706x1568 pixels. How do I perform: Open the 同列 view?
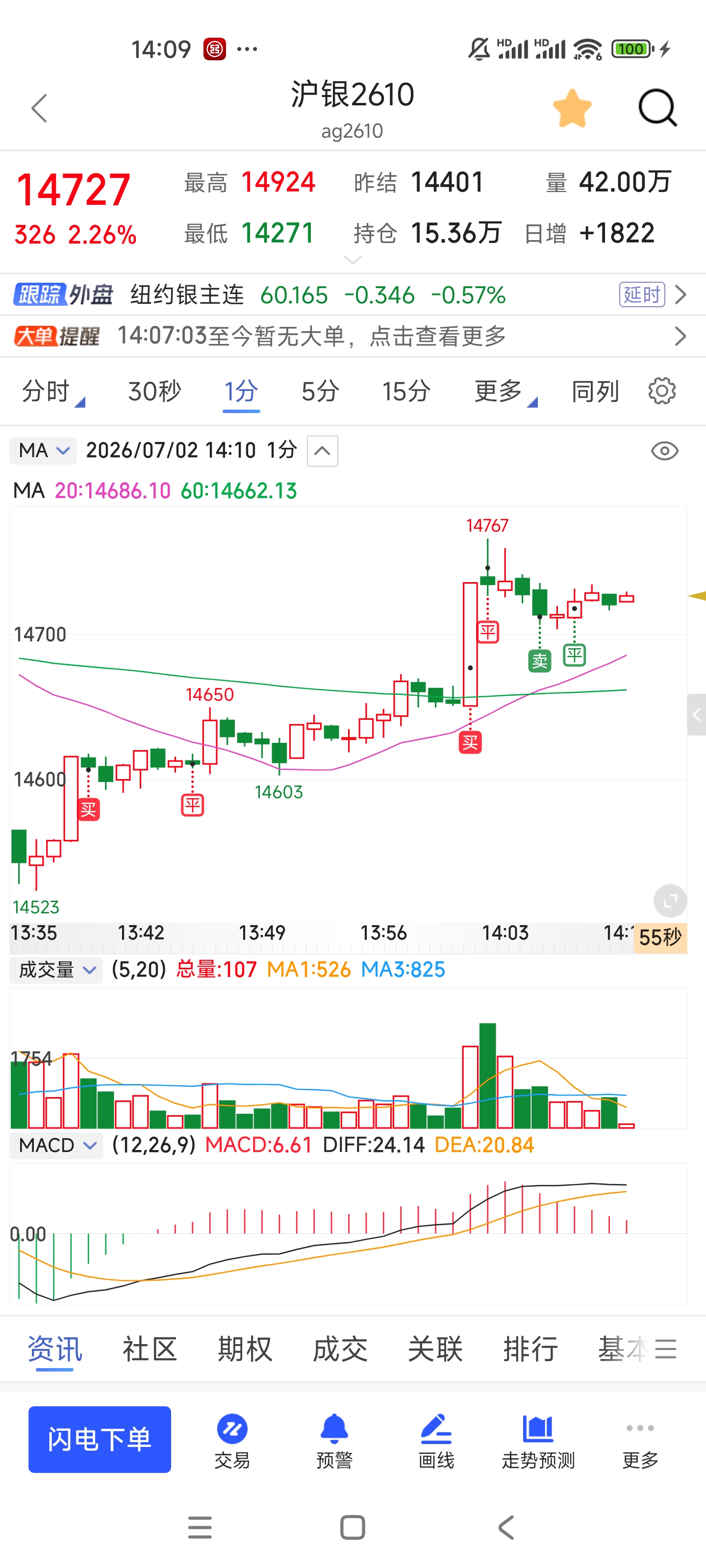[595, 392]
